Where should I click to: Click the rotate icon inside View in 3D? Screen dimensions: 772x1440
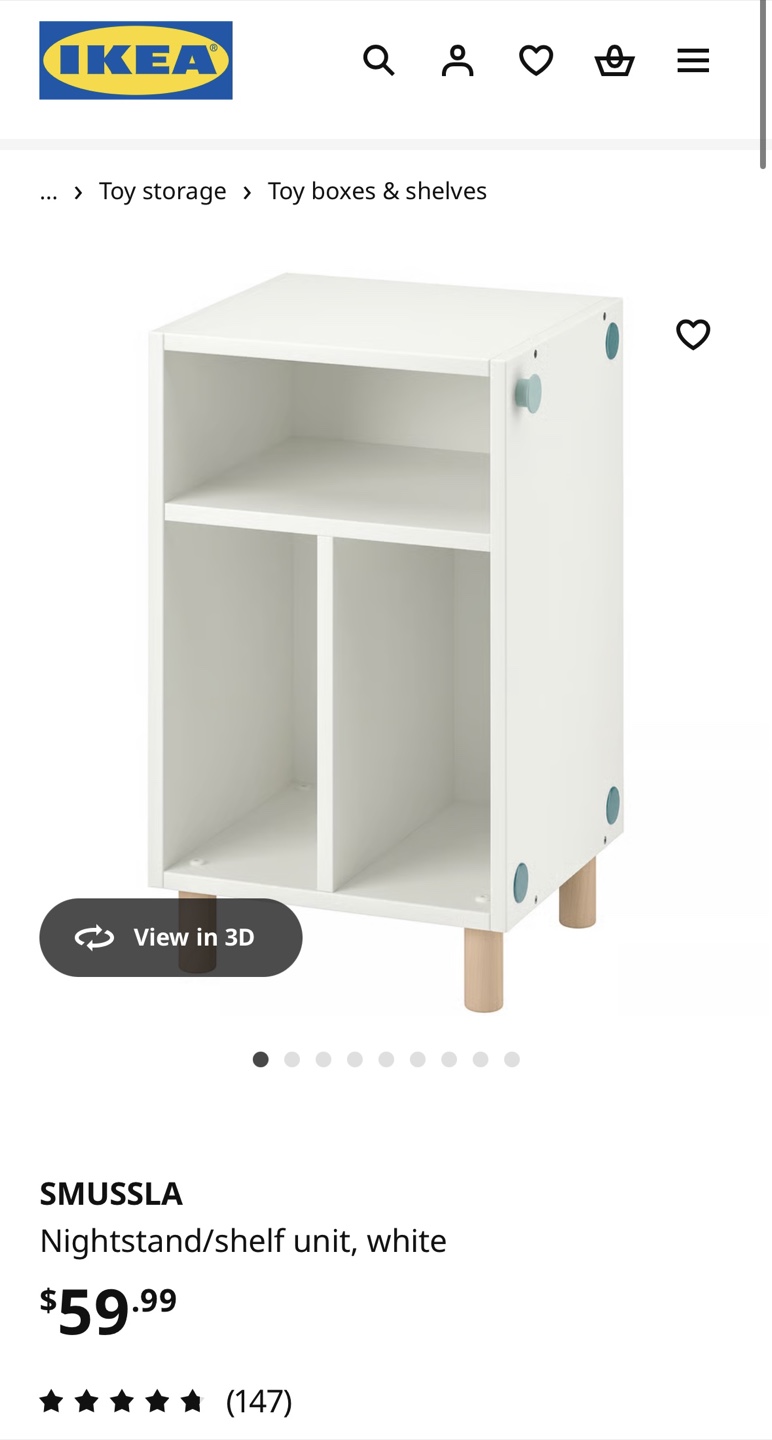pyautogui.click(x=95, y=937)
